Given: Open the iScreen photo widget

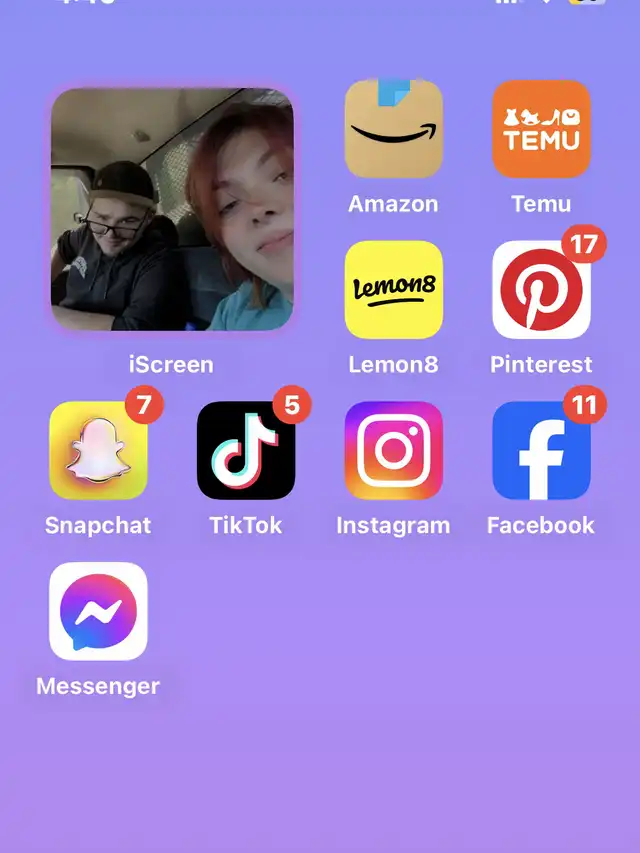Looking at the screenshot, I should [172, 208].
